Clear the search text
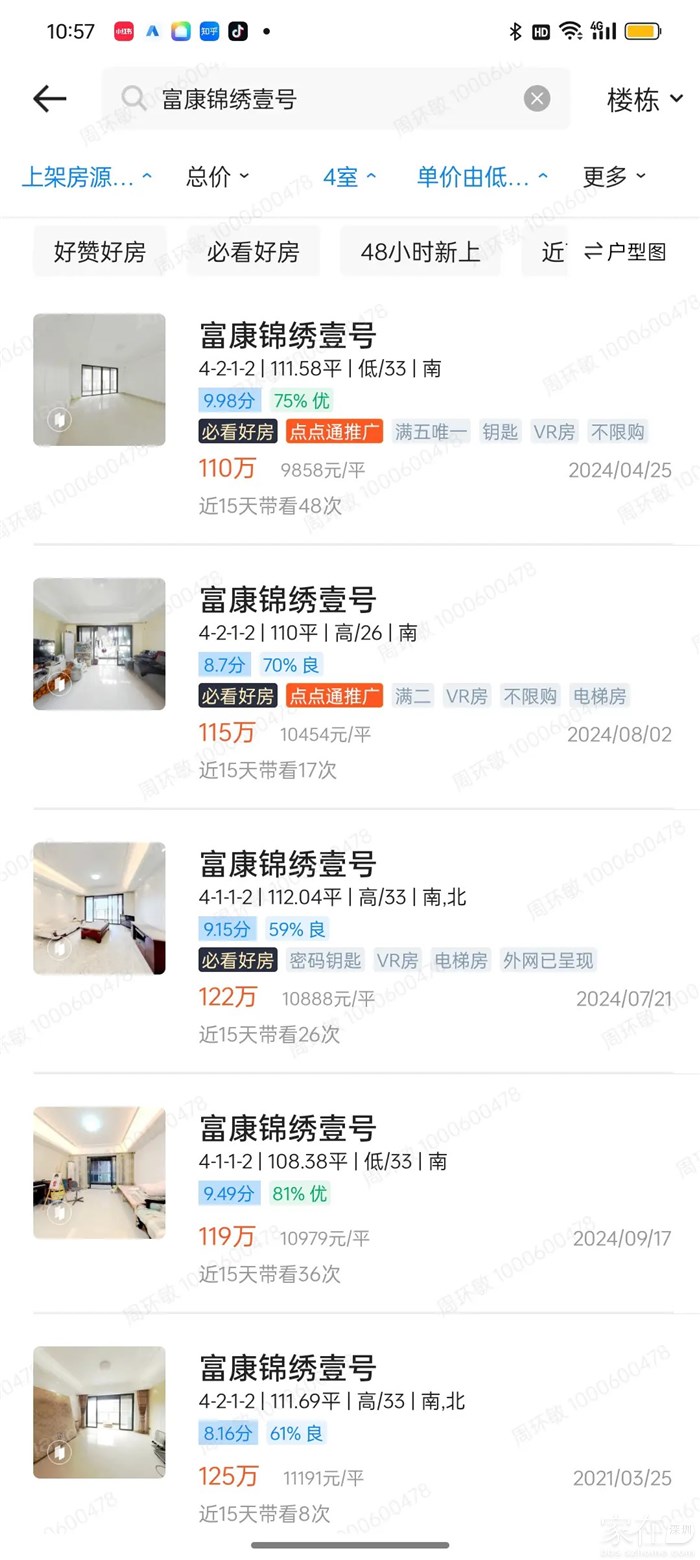The height and width of the screenshot is (1560, 700). (x=537, y=98)
